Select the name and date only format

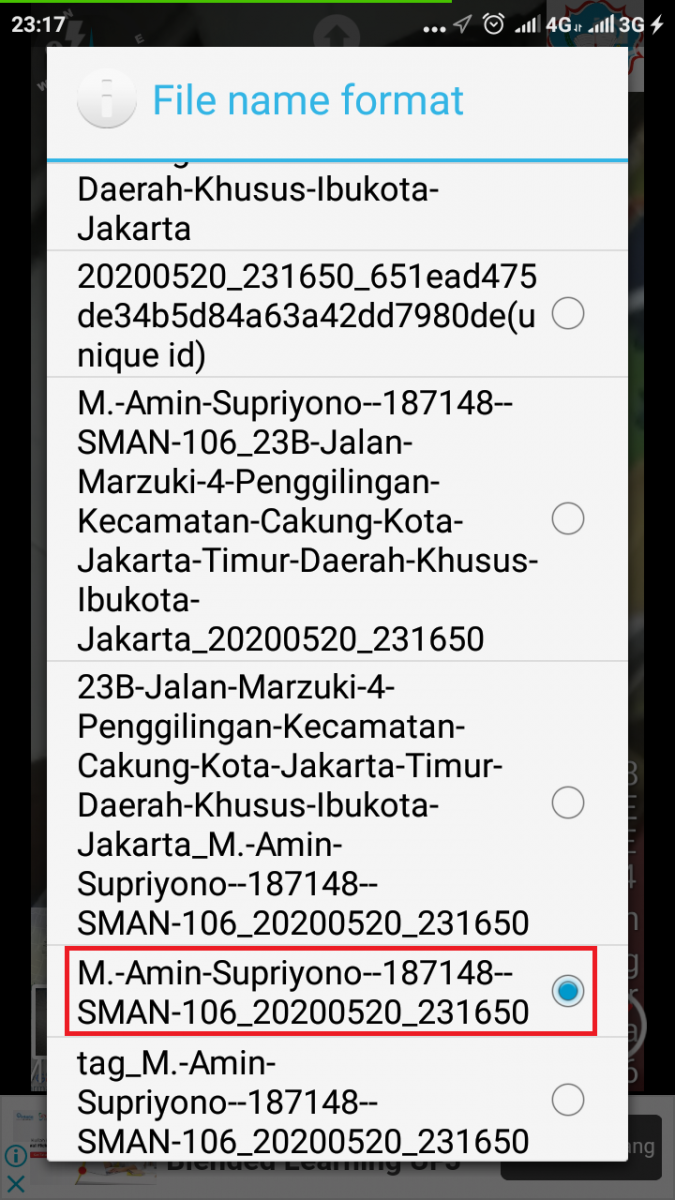(567, 991)
